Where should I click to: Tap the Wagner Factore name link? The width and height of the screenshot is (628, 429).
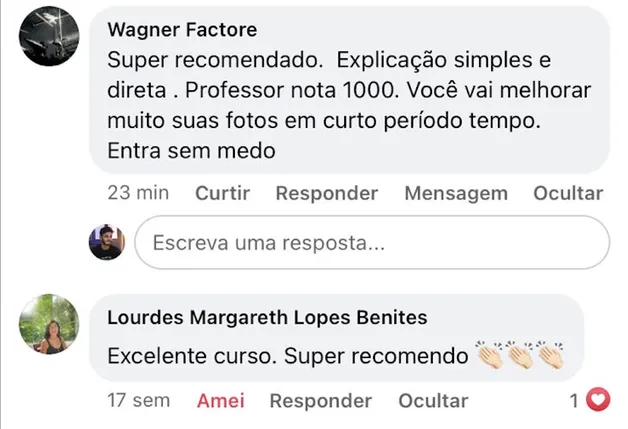coord(181,29)
